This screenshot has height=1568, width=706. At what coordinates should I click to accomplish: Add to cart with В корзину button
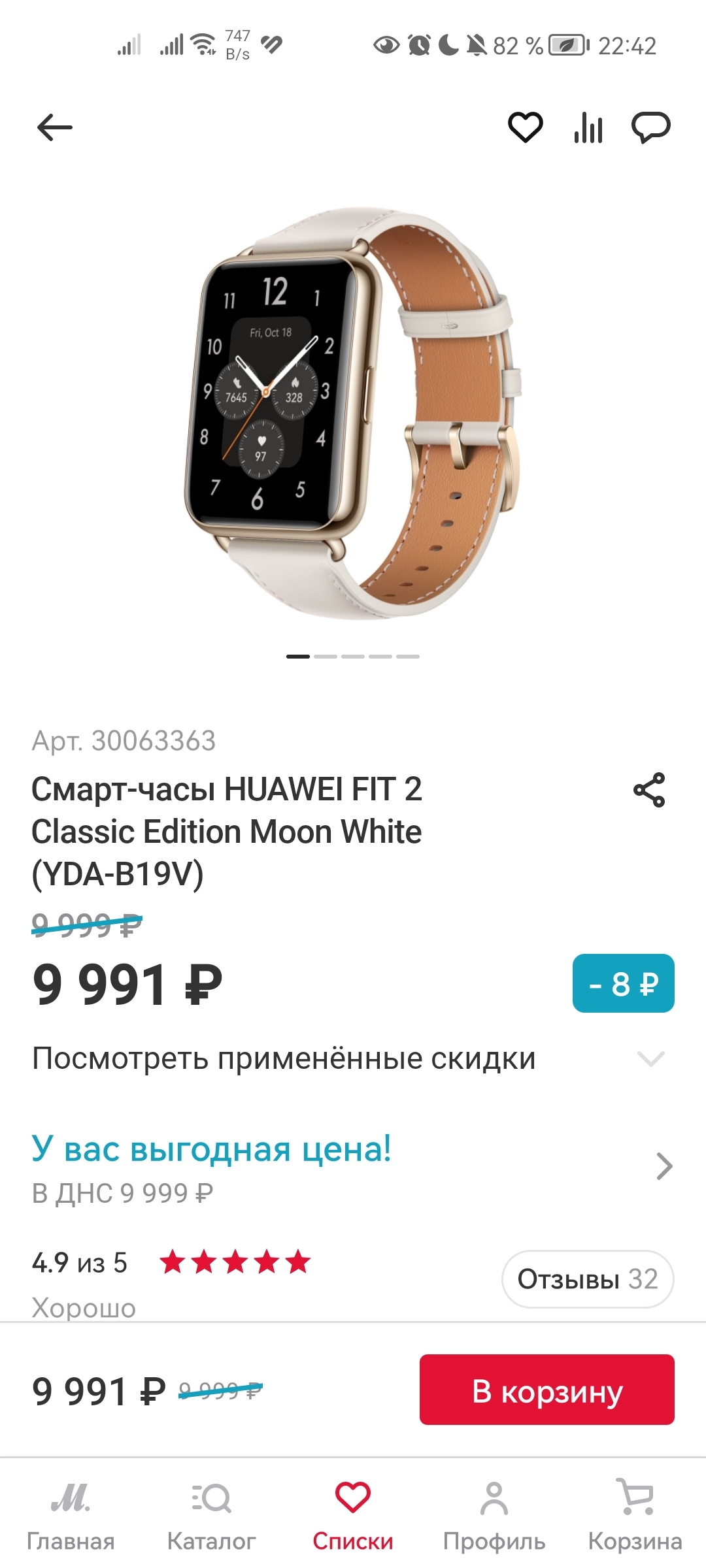coord(547,1390)
